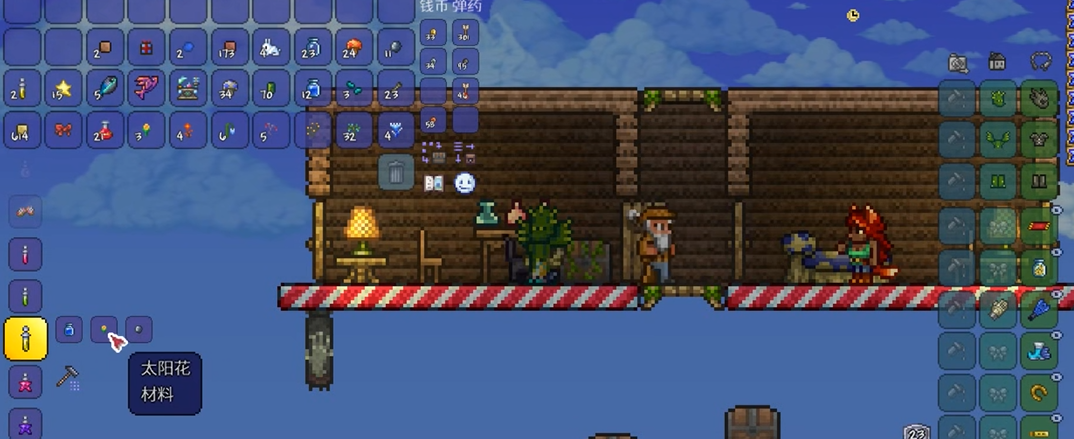Open the emote smiley face icon
The width and height of the screenshot is (1074, 439).
pyautogui.click(x=465, y=183)
